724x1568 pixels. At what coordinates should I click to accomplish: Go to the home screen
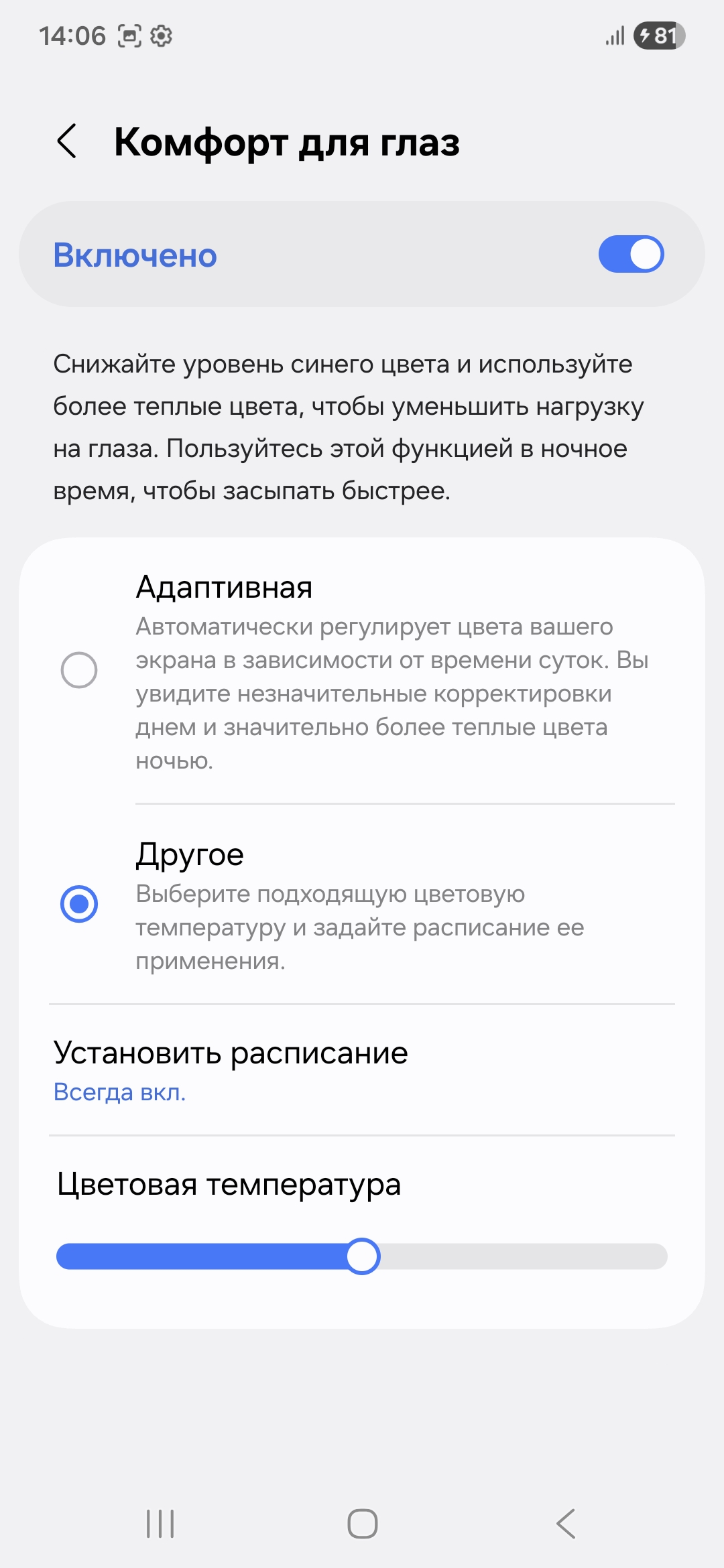(362, 1524)
